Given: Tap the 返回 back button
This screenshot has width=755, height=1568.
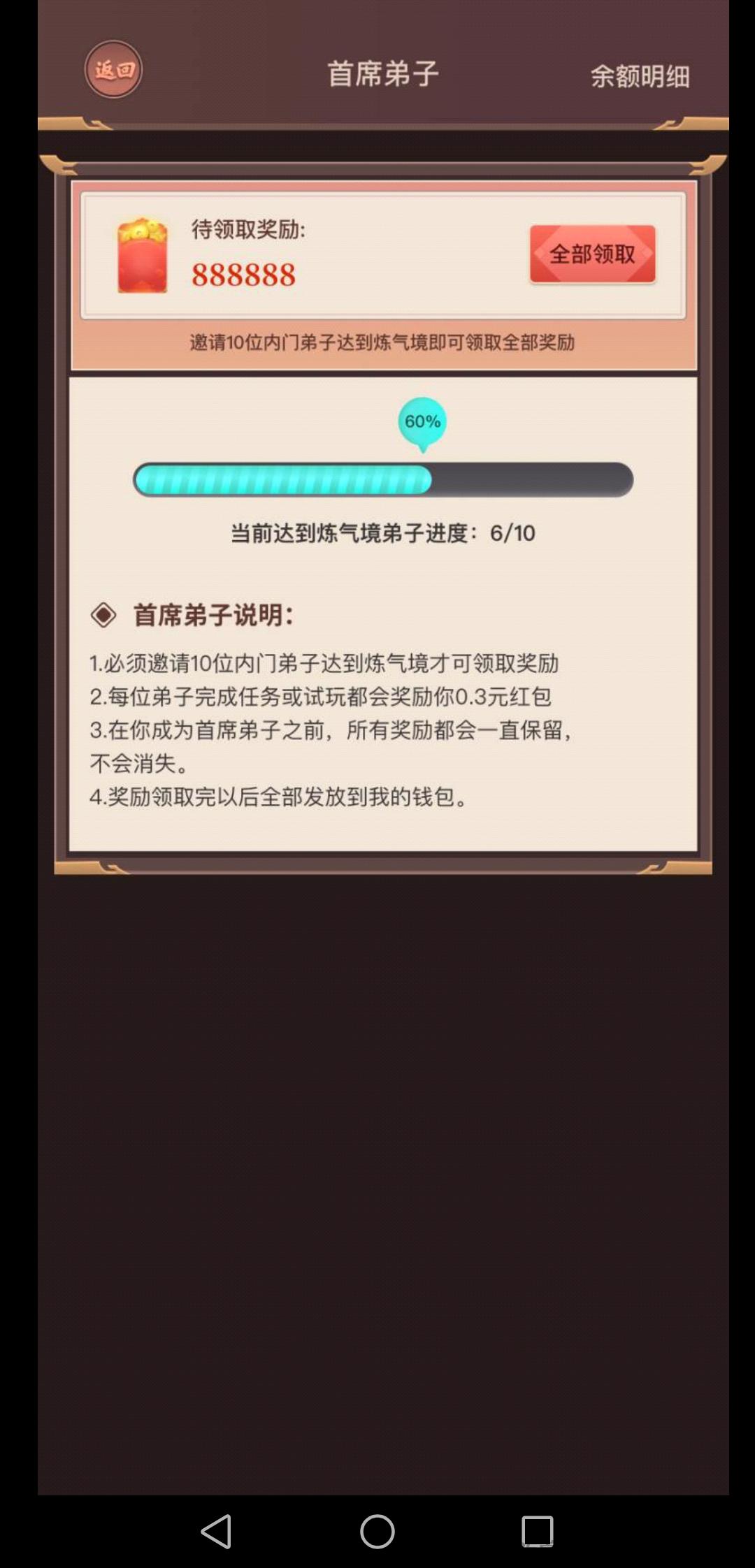Looking at the screenshot, I should click(x=113, y=69).
